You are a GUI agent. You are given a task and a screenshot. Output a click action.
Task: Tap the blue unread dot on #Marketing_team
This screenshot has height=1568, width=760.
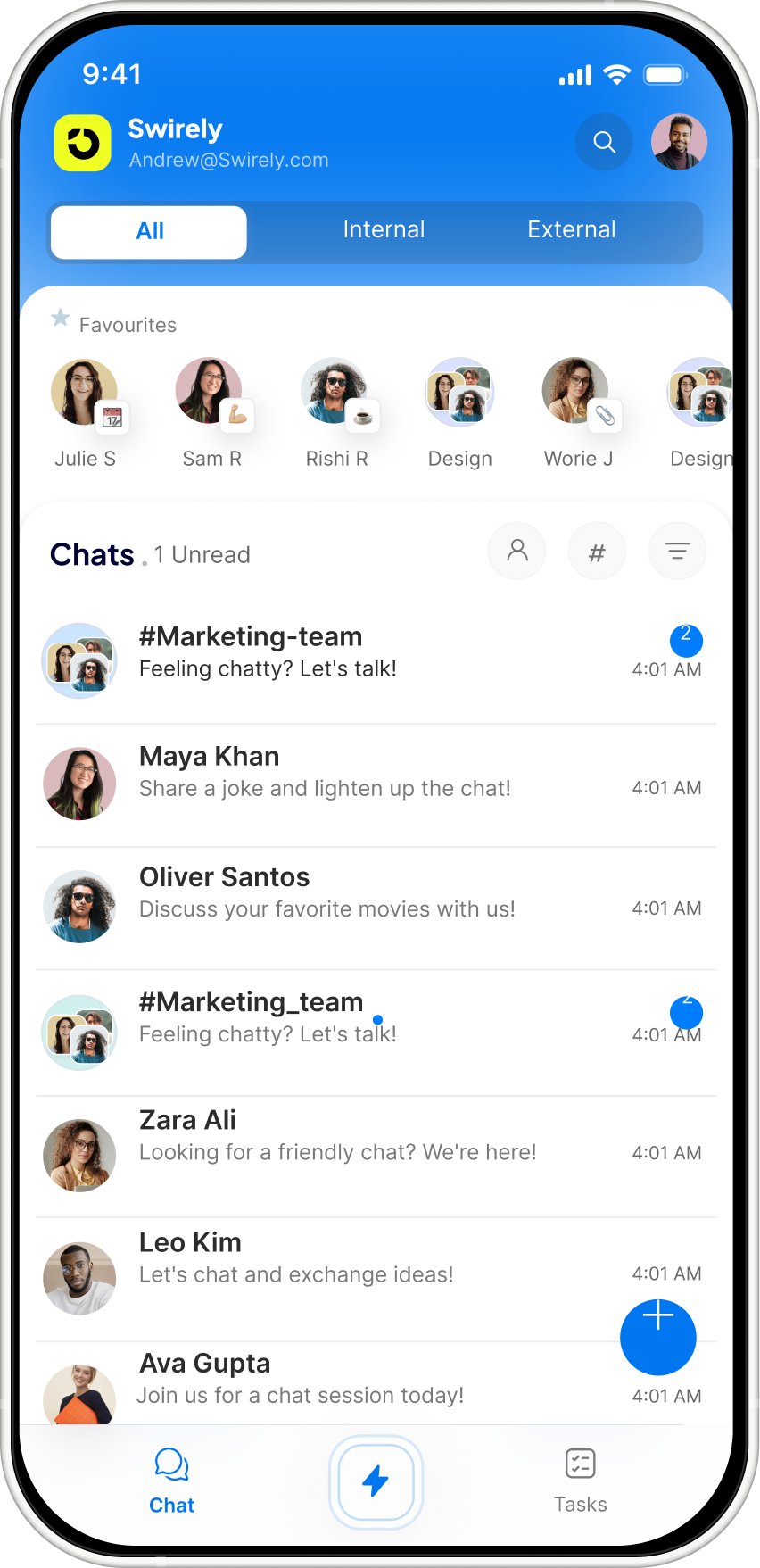click(377, 1019)
